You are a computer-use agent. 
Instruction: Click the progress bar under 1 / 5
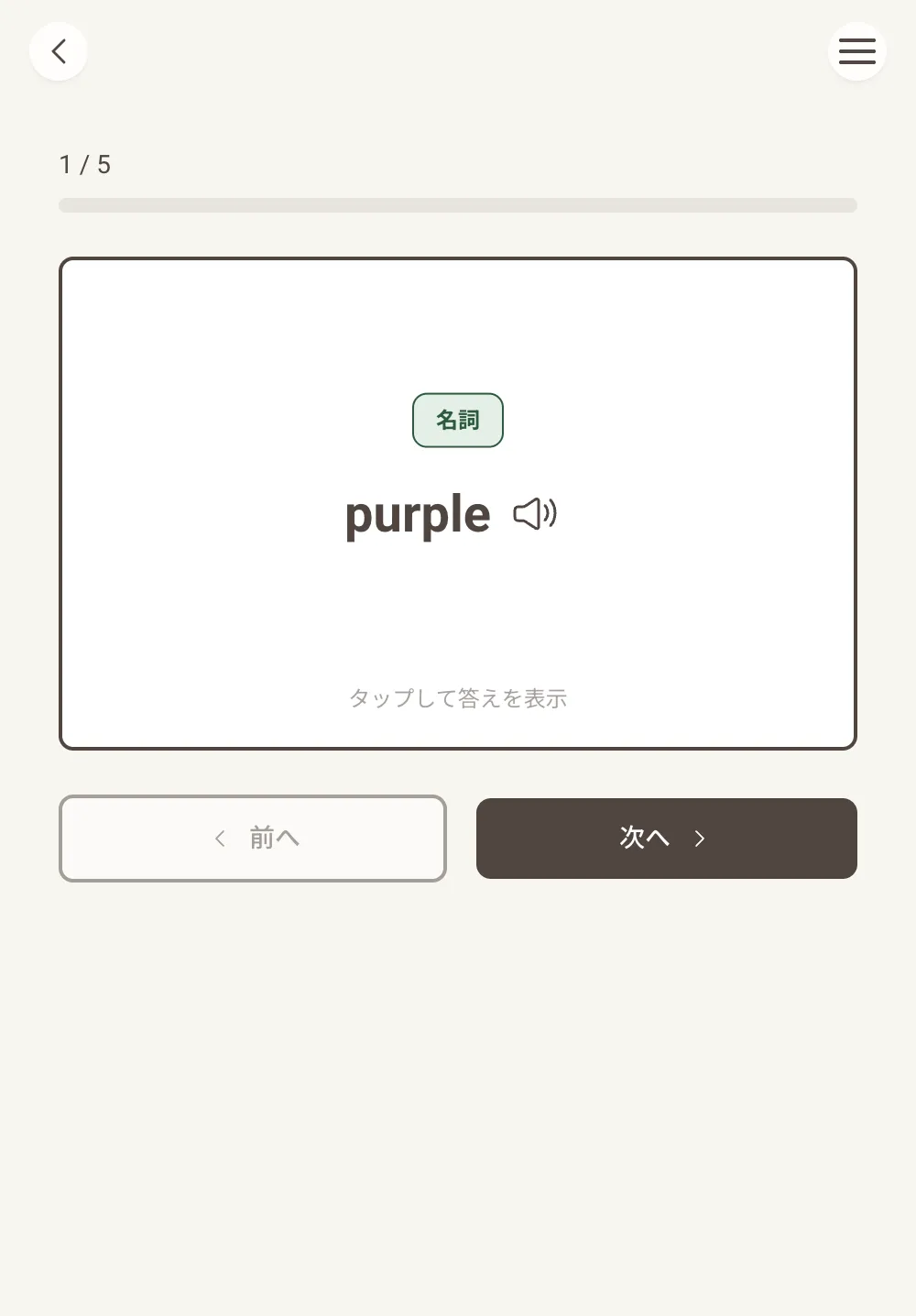(458, 205)
